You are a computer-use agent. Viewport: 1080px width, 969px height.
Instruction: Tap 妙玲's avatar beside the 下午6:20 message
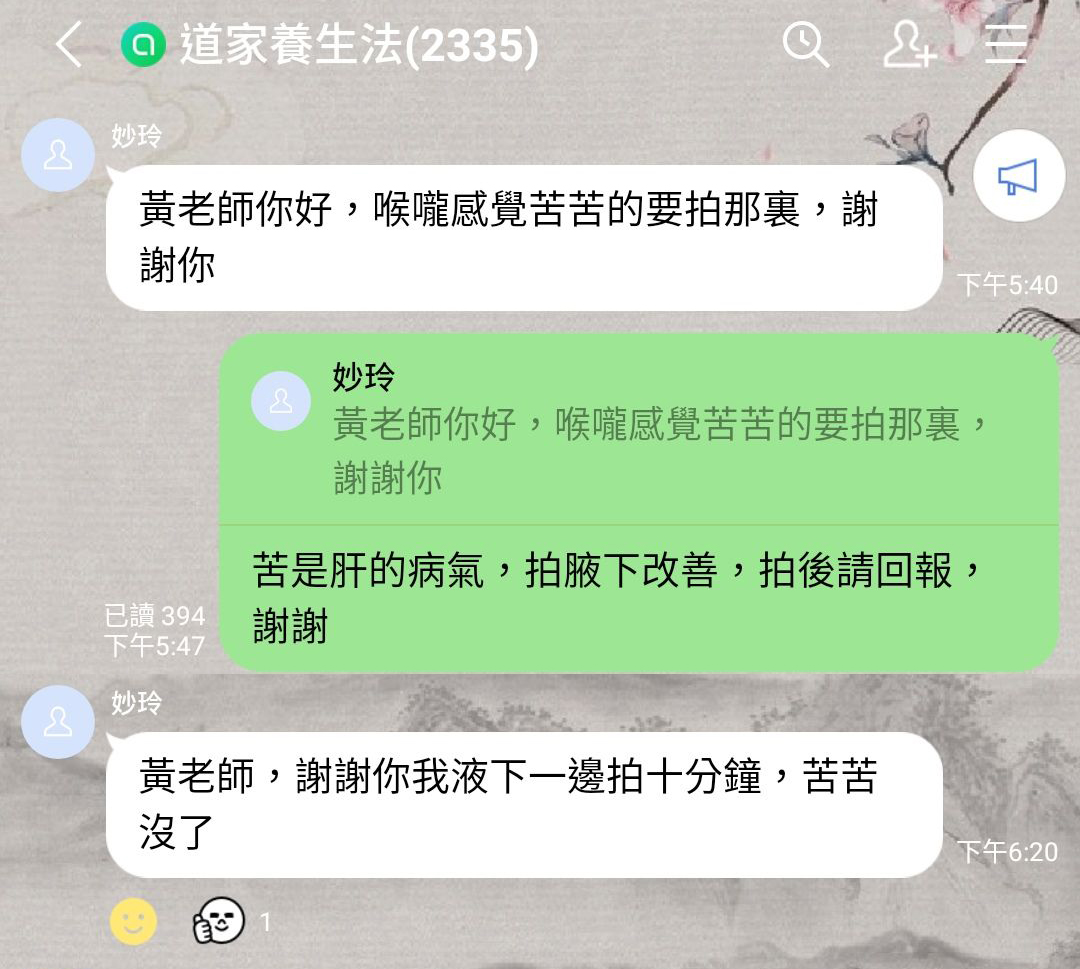[x=58, y=722]
